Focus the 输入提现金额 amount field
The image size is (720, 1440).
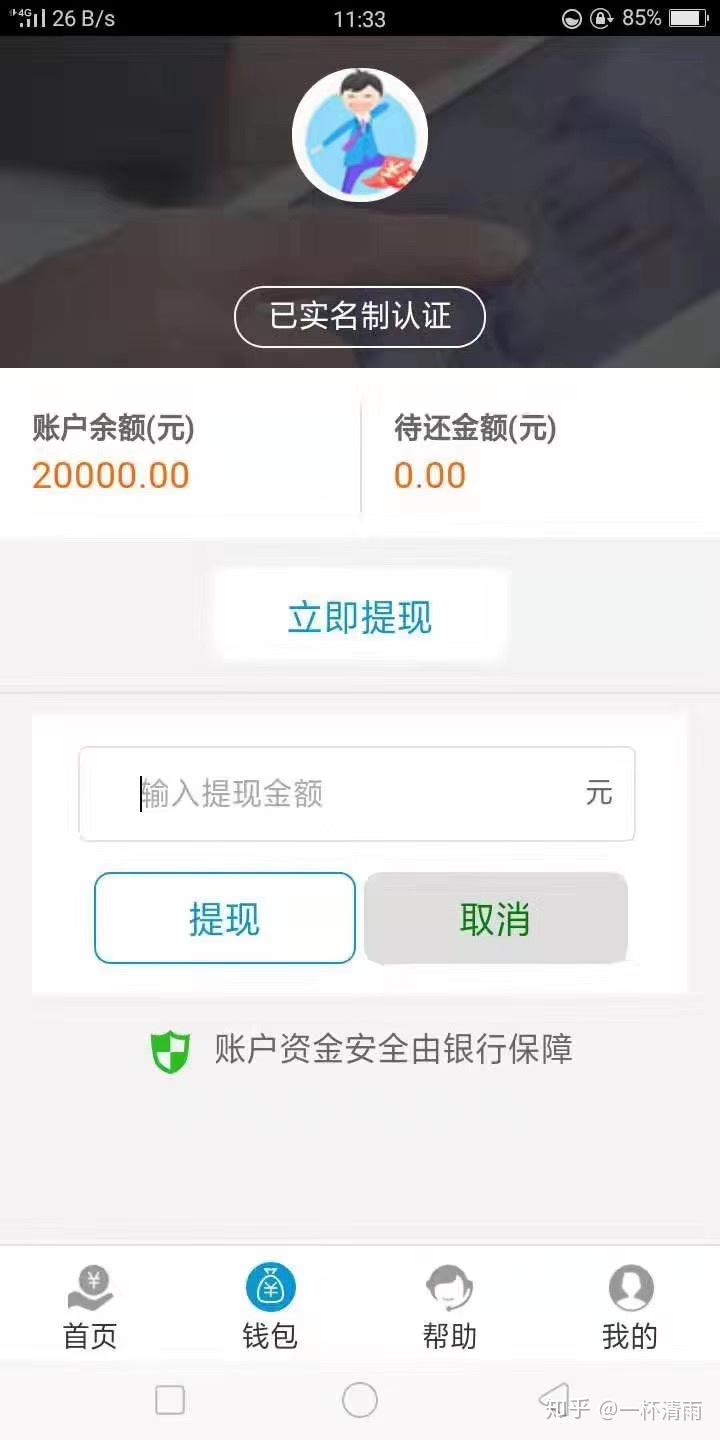[356, 794]
